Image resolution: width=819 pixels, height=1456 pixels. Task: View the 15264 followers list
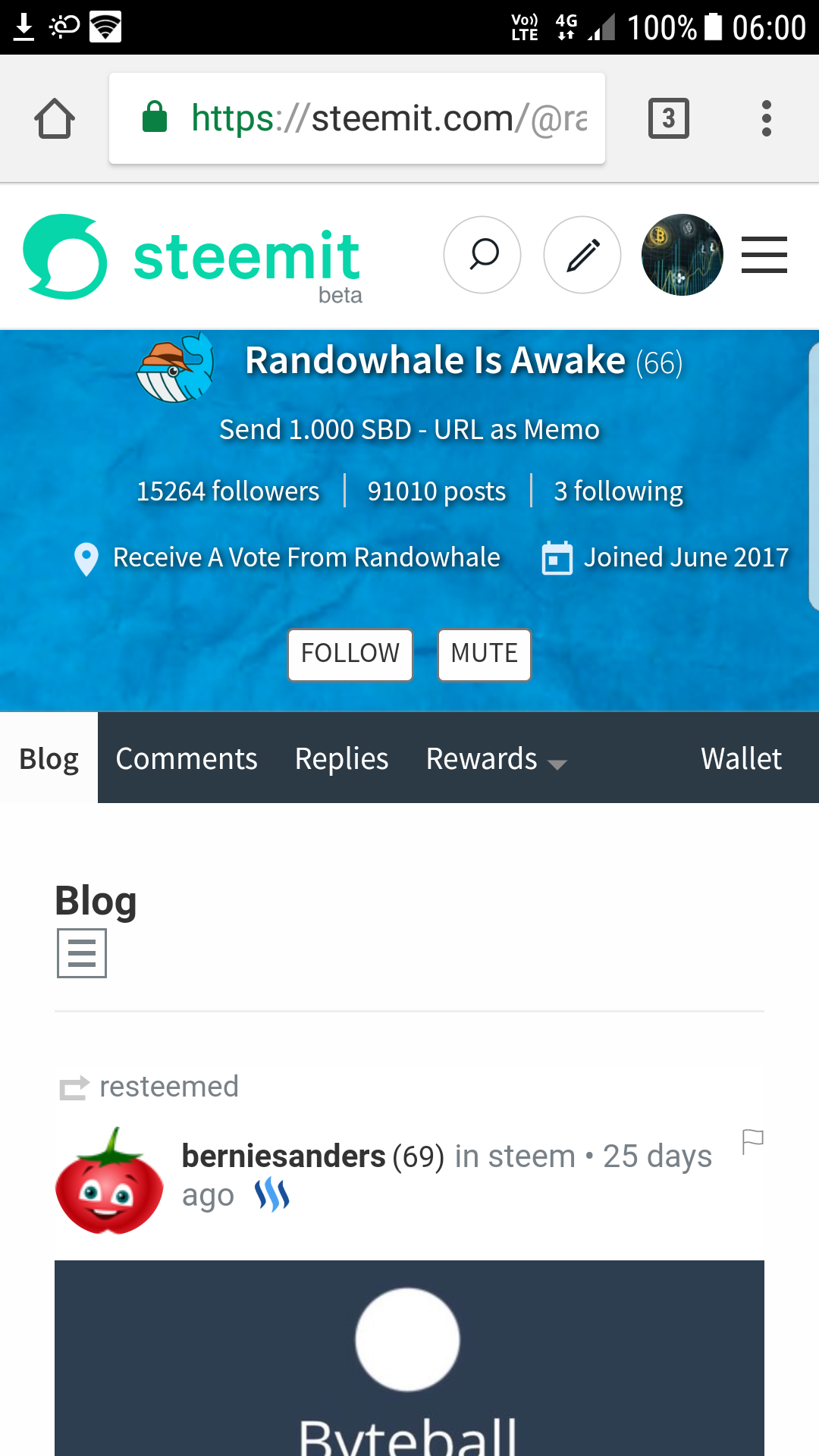click(x=228, y=491)
